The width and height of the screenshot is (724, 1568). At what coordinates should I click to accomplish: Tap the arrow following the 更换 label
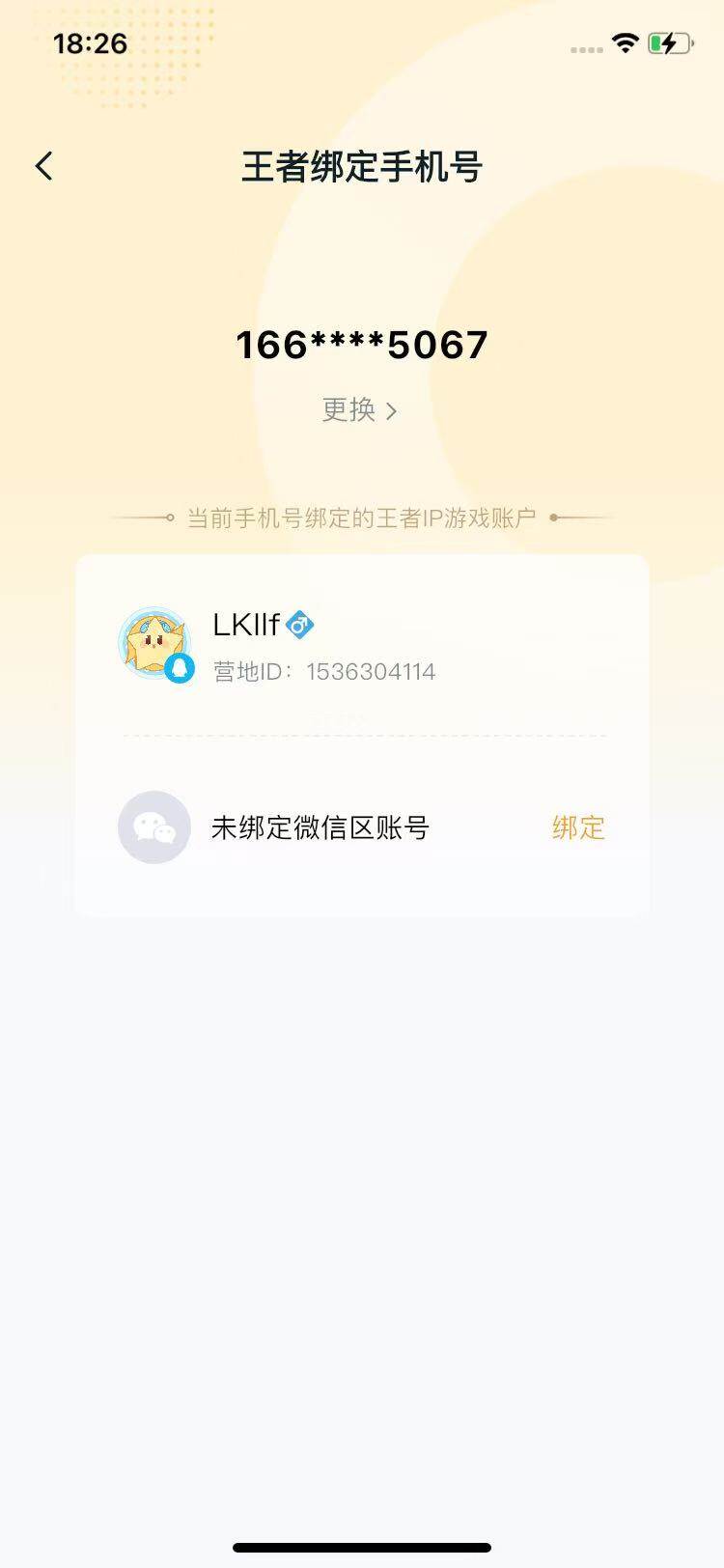(x=393, y=410)
